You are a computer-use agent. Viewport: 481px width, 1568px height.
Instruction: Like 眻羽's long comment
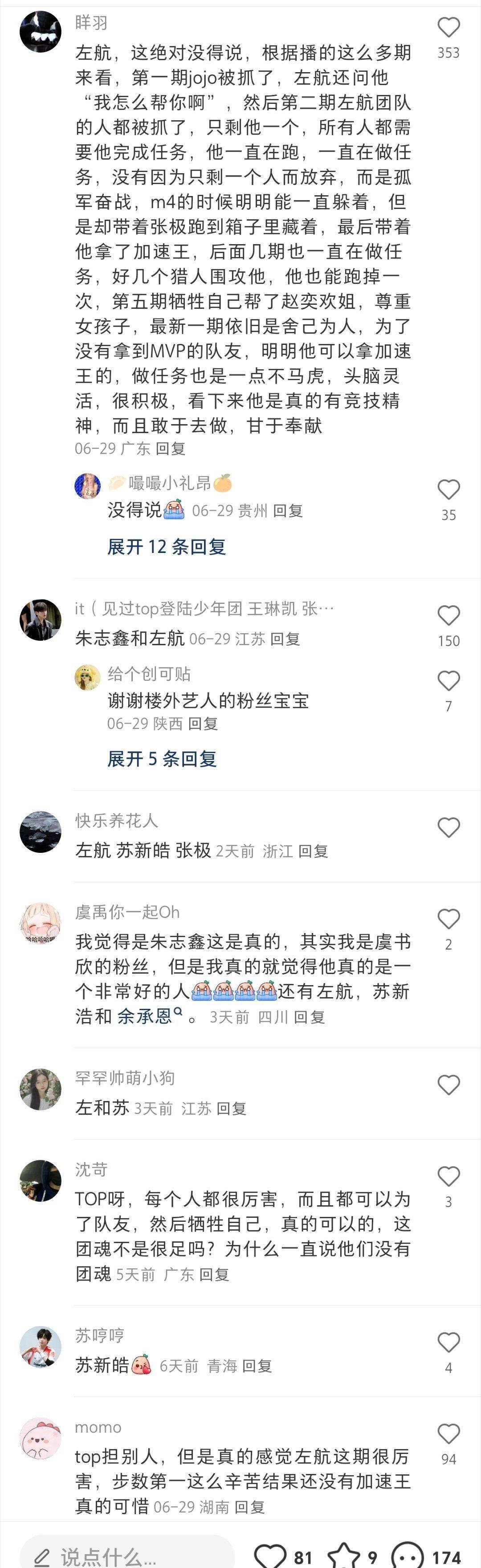pos(448,27)
